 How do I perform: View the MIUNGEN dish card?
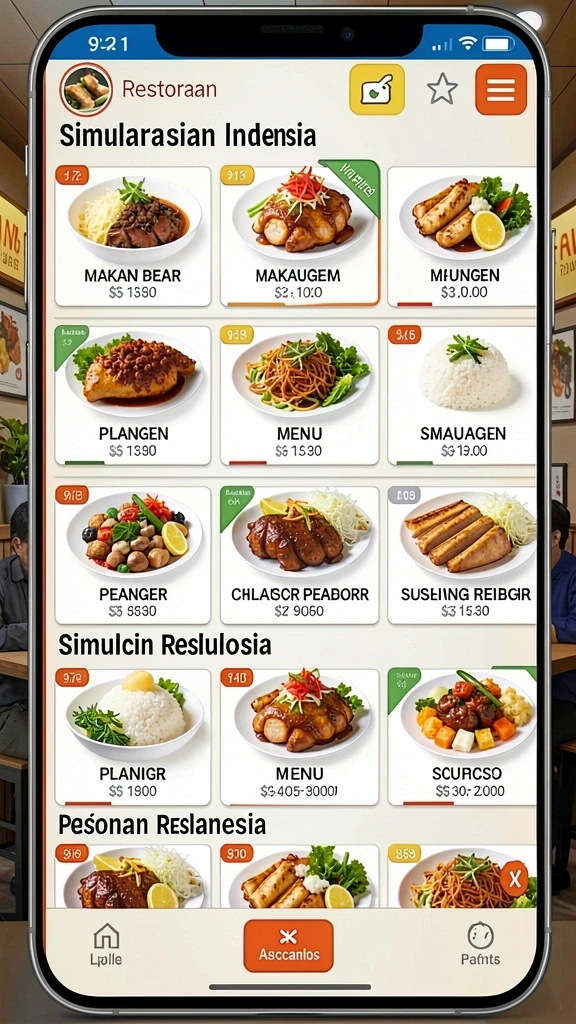(x=462, y=236)
